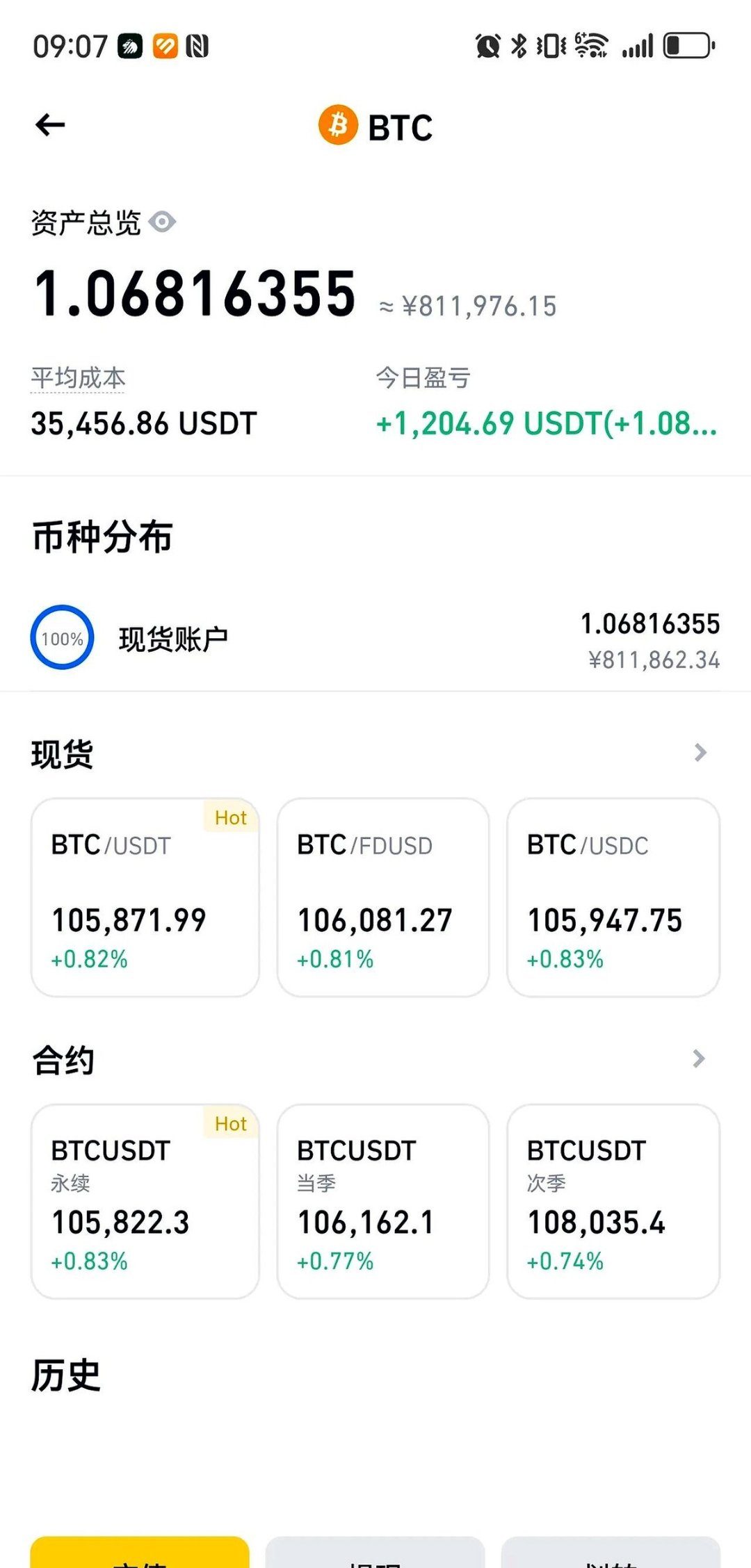Open the BTCUSDT 当季 contract card
Screen dimensions: 751x1568
[383, 1201]
